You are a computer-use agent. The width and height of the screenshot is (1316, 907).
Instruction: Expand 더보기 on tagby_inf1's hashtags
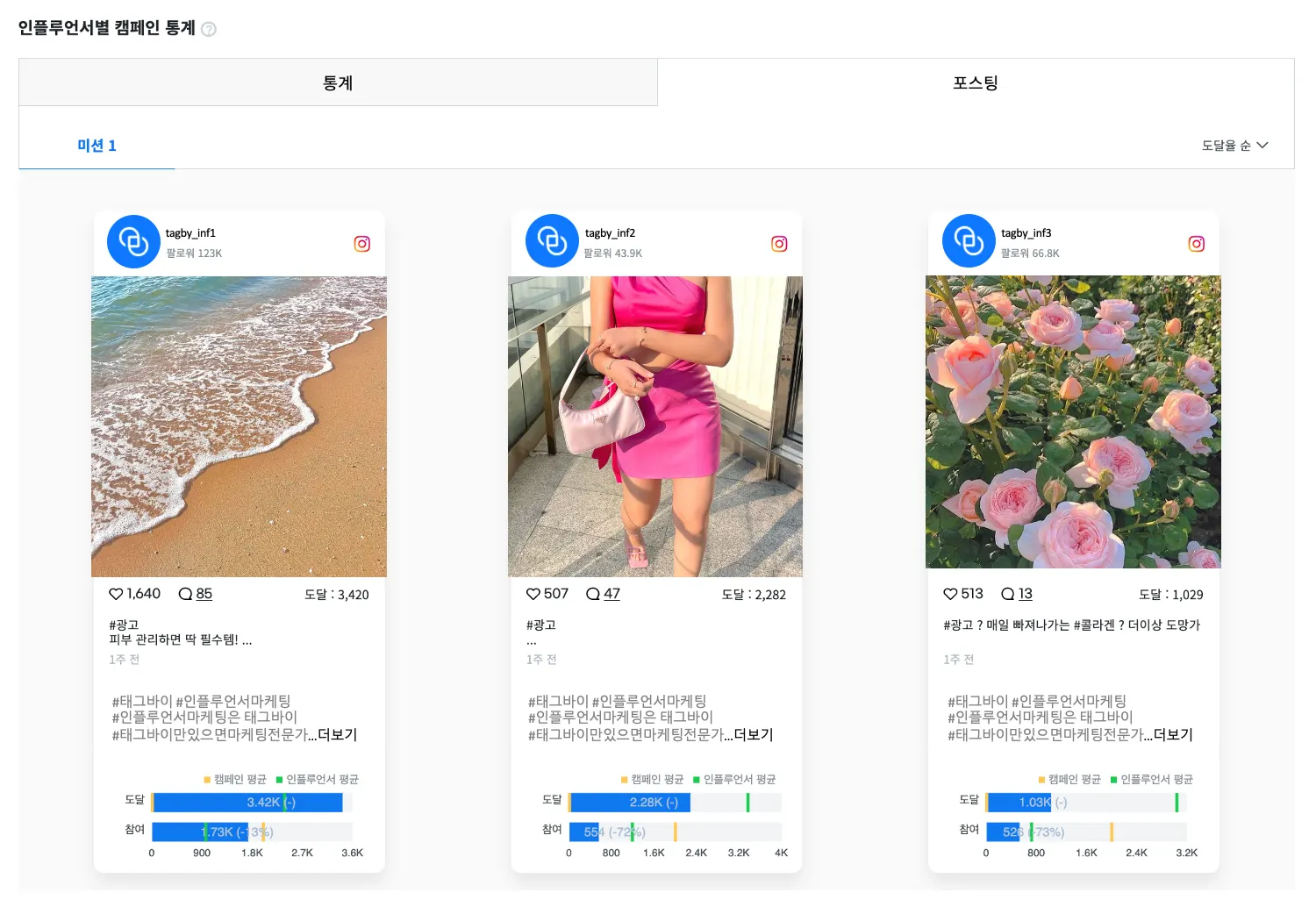[x=338, y=735]
